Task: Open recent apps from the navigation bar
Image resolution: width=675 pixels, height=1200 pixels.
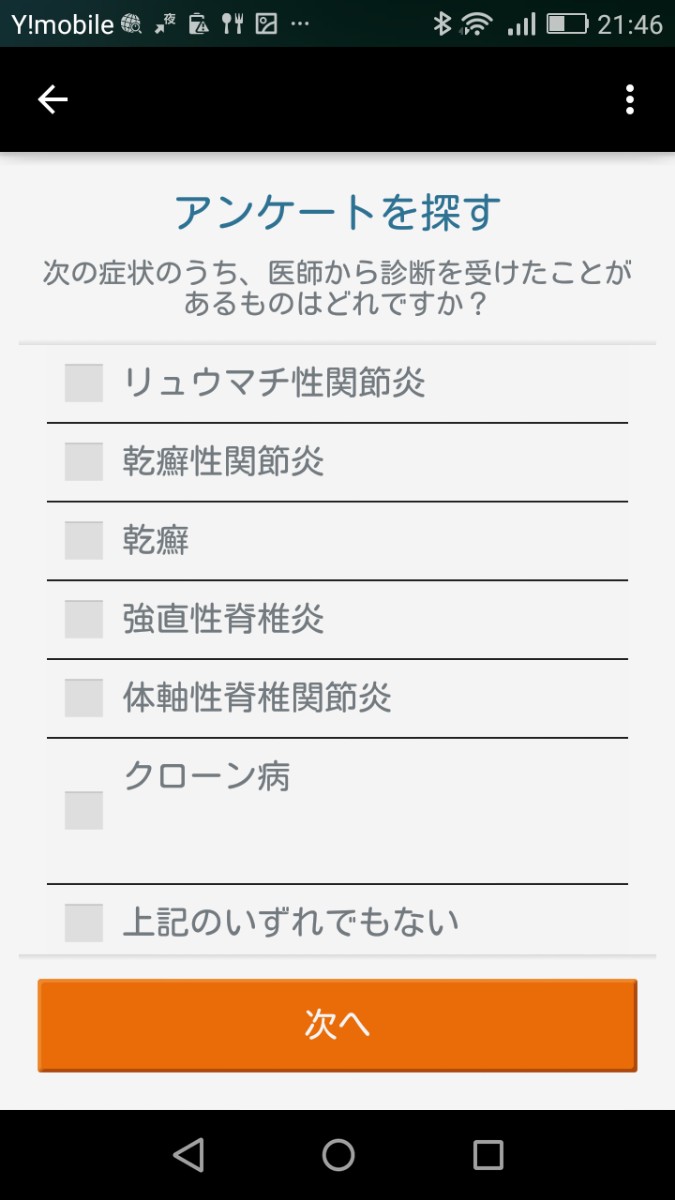Action: [x=488, y=1155]
